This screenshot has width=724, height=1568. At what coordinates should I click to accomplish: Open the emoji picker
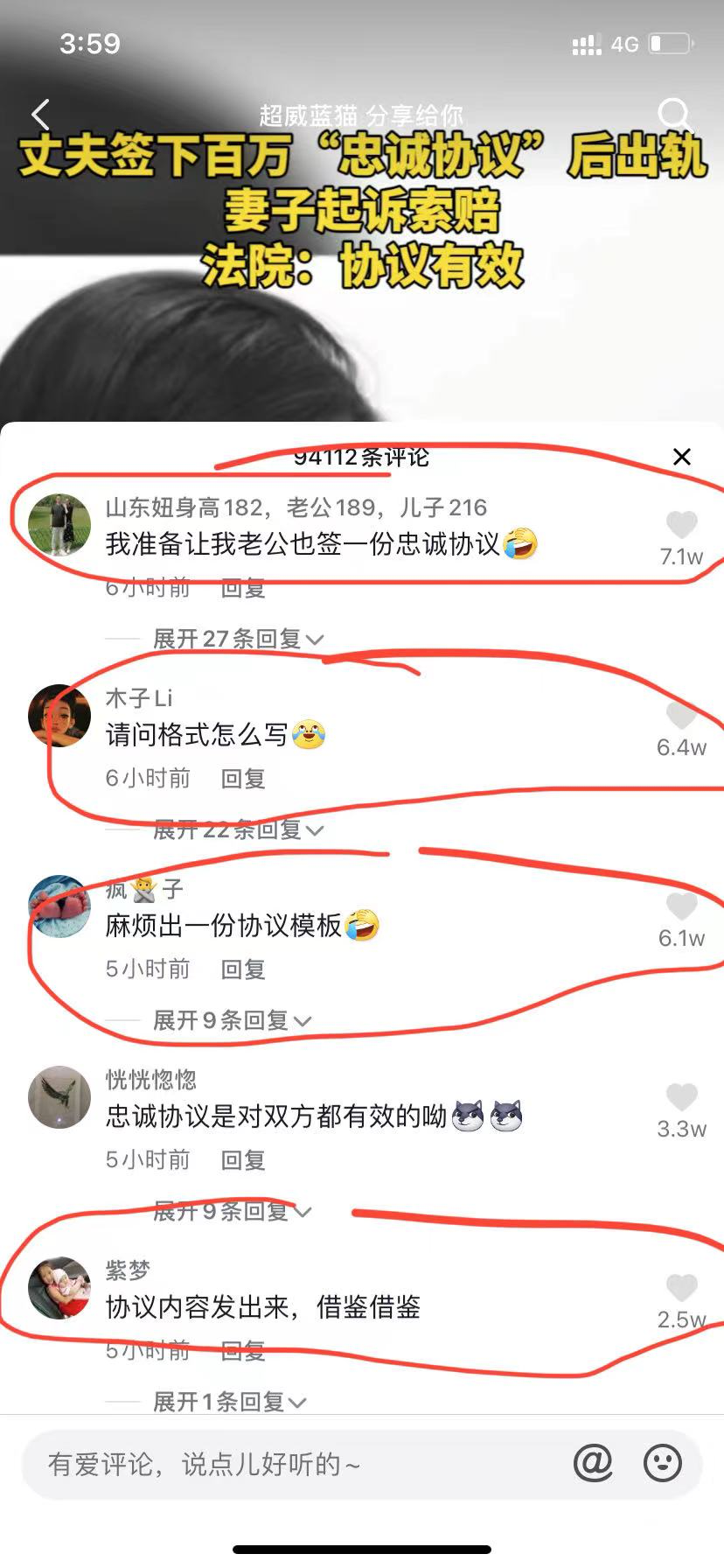click(663, 1463)
